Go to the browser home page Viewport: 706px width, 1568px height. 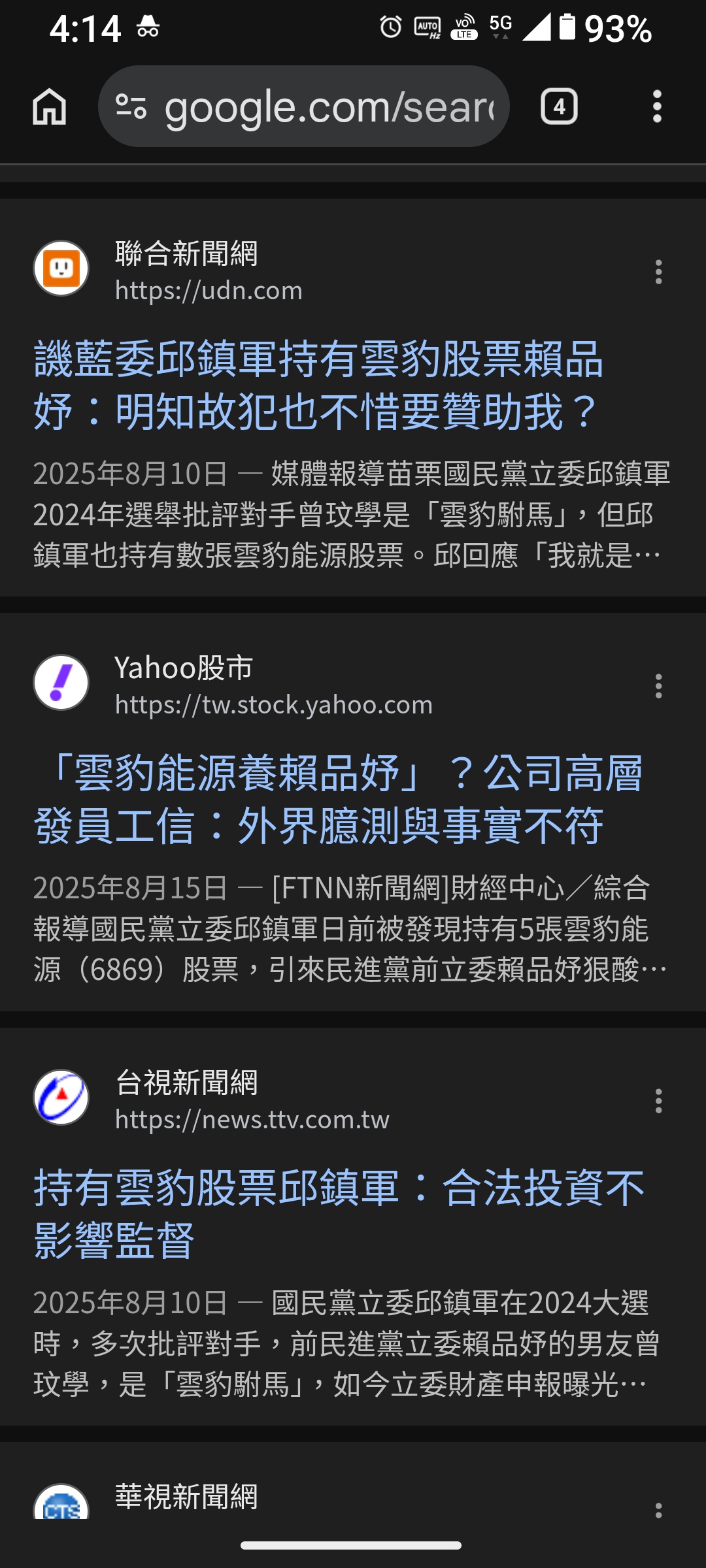50,106
